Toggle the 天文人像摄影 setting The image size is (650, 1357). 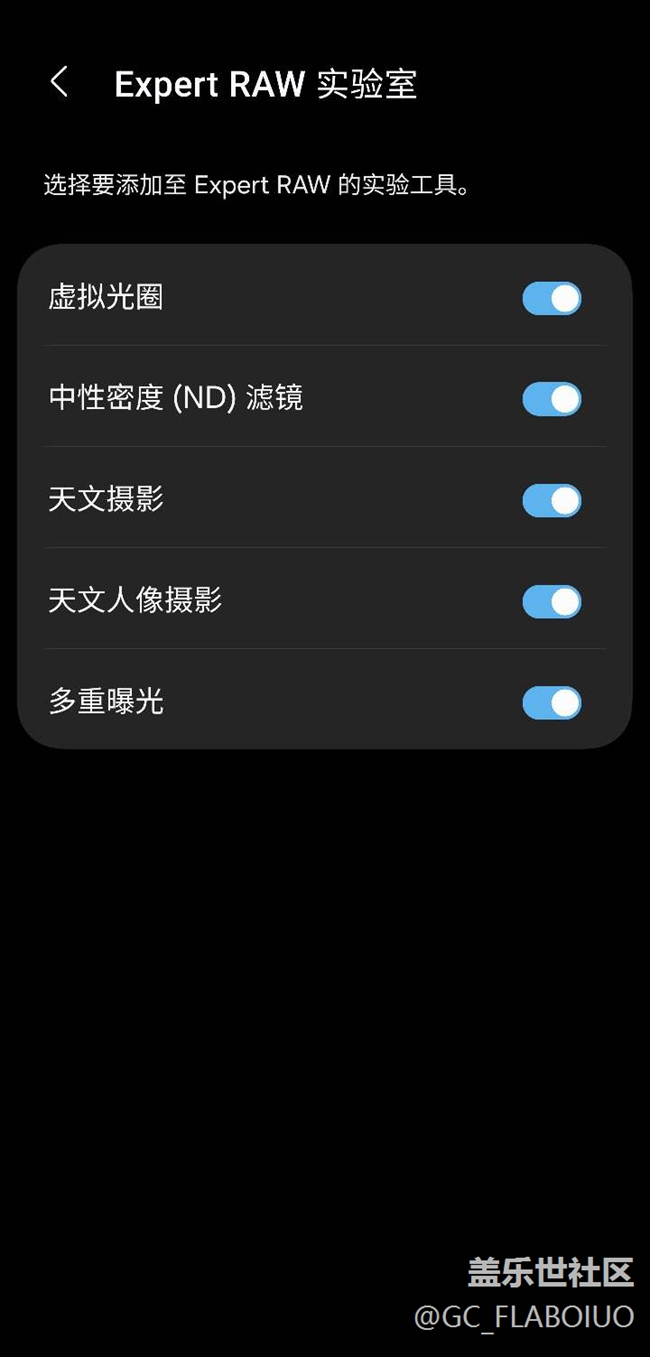[551, 601]
